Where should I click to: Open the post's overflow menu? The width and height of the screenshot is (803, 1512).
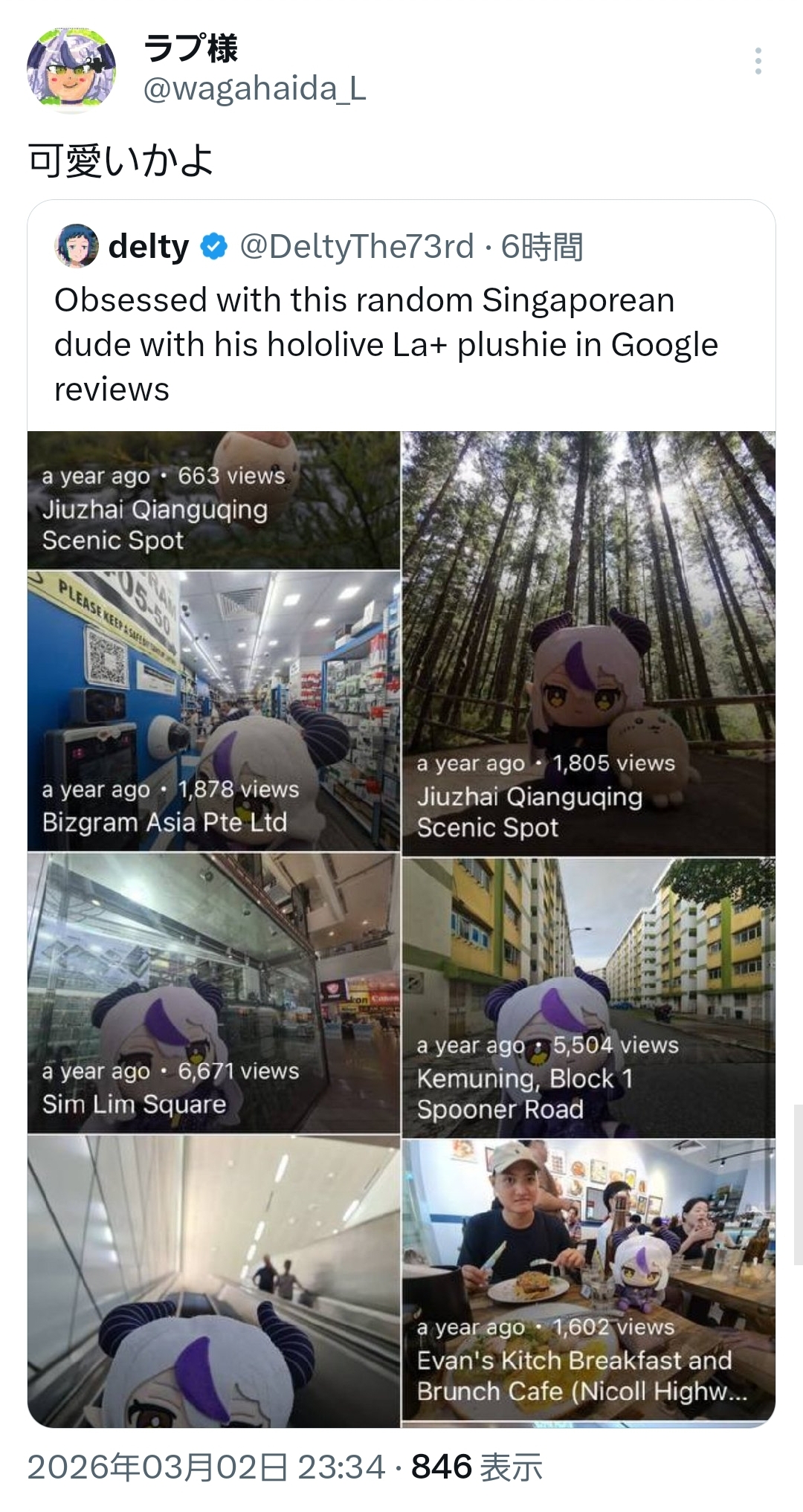(758, 62)
